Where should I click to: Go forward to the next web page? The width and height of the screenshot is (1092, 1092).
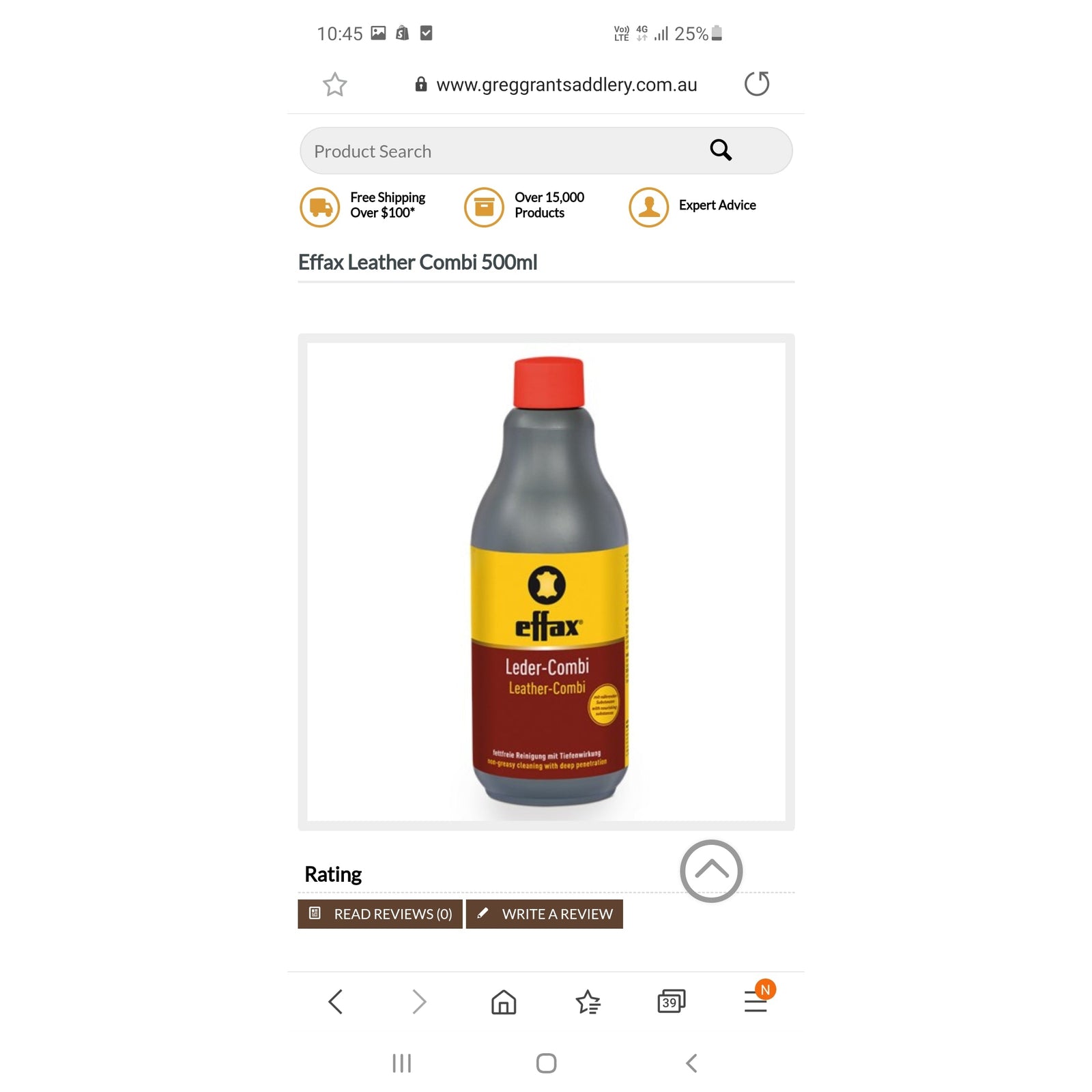tap(419, 1002)
